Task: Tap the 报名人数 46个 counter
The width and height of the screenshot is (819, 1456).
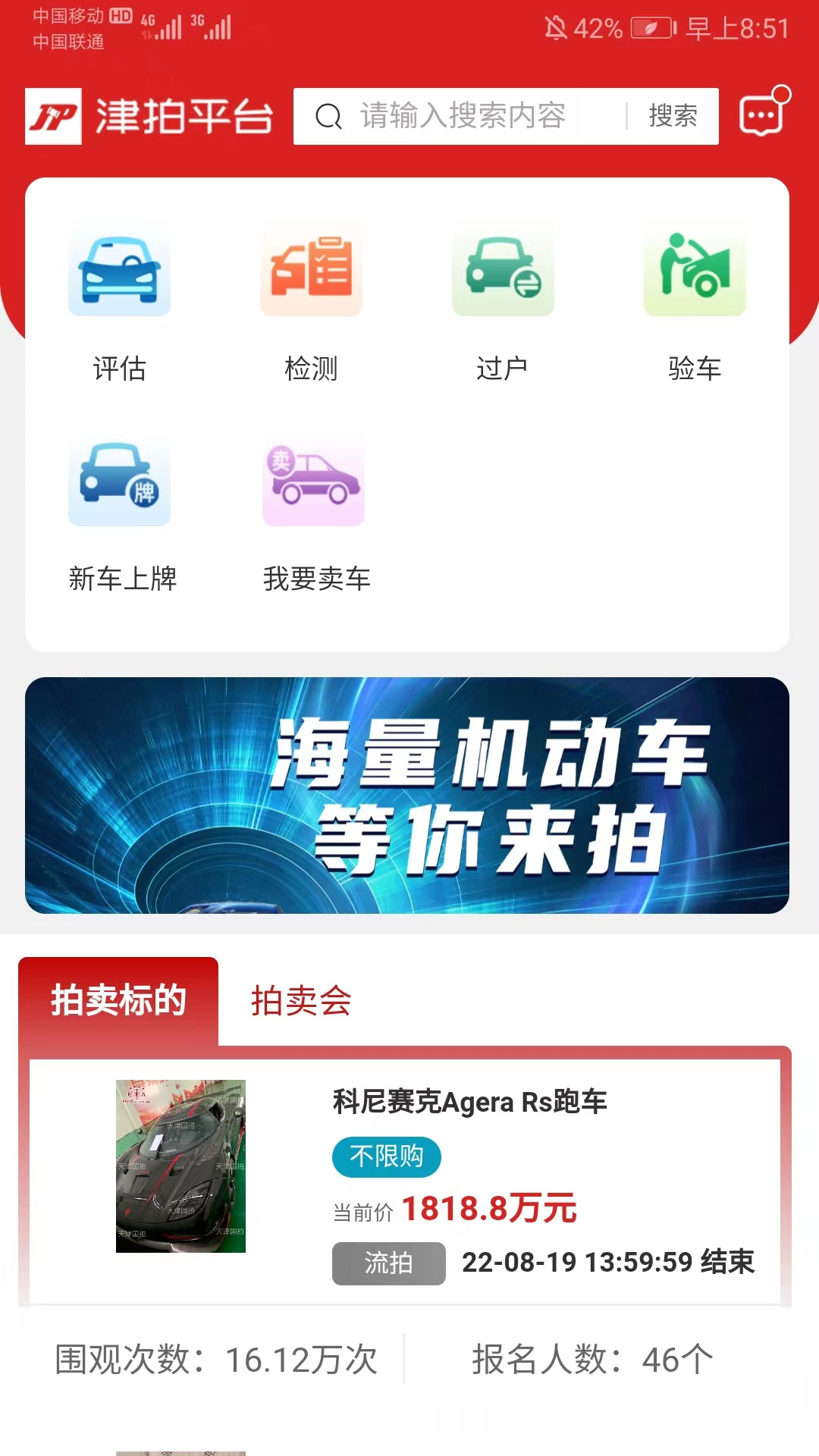Action: pos(594,1360)
